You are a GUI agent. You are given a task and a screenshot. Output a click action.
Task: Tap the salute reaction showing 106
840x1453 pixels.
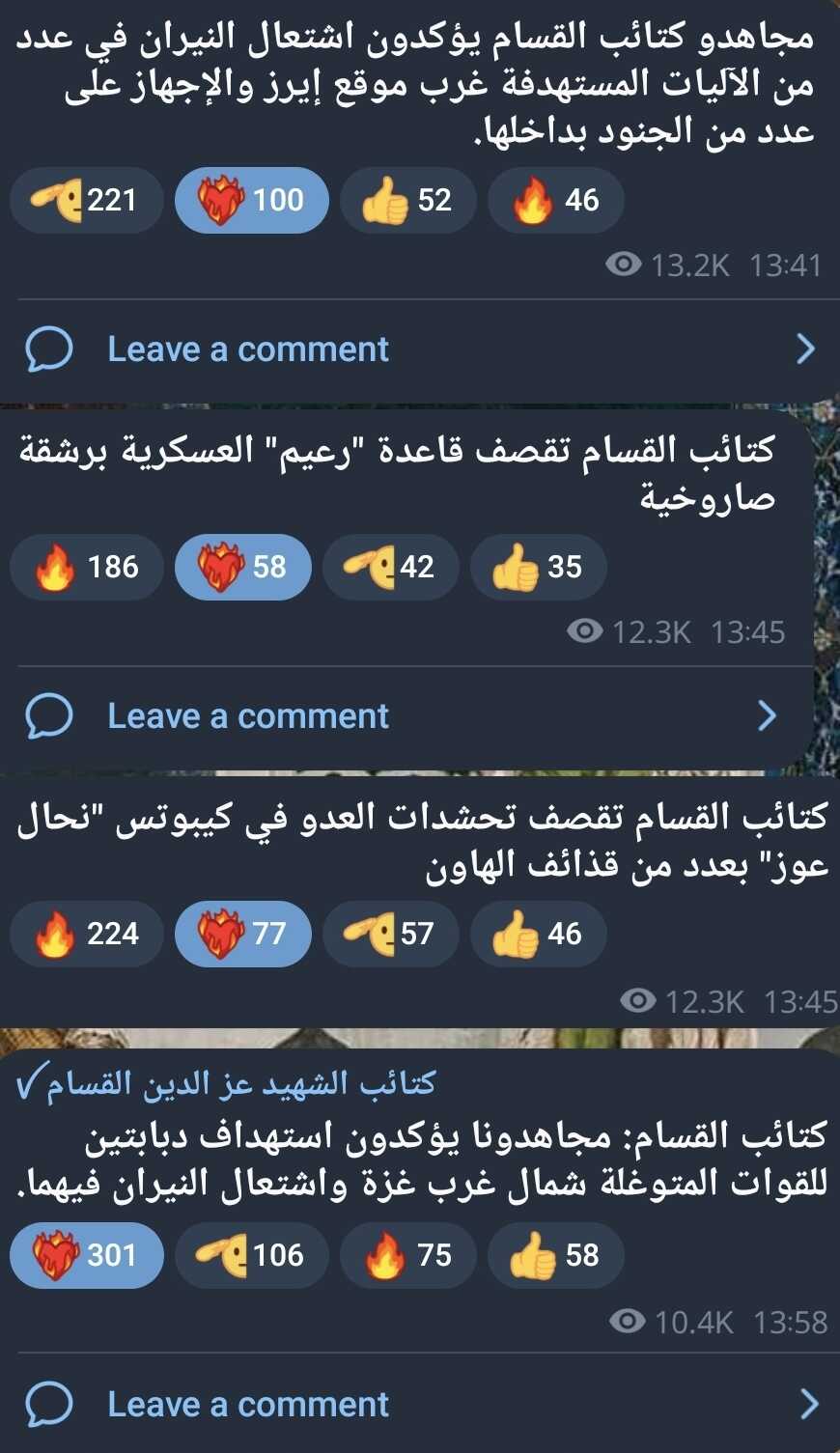click(x=251, y=1255)
